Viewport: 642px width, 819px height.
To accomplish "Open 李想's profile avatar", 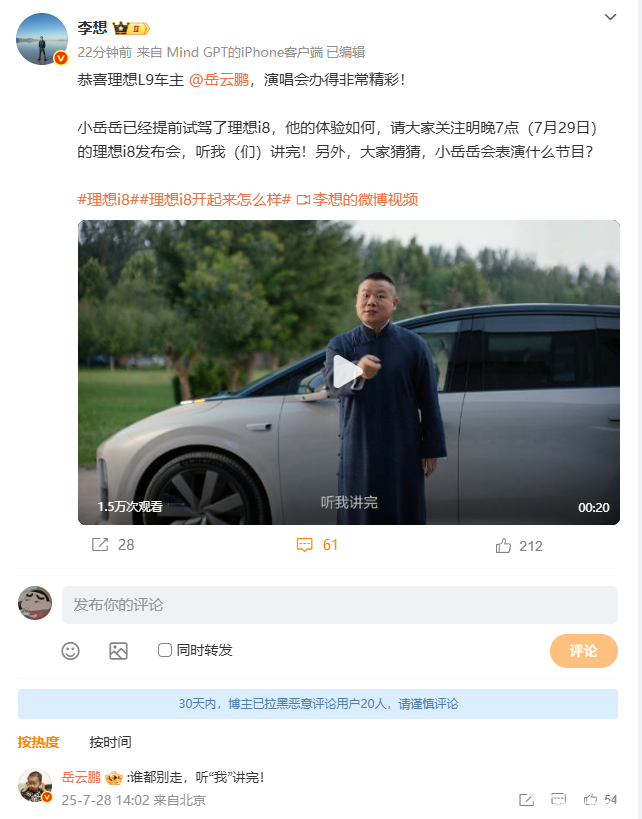I will (42, 39).
